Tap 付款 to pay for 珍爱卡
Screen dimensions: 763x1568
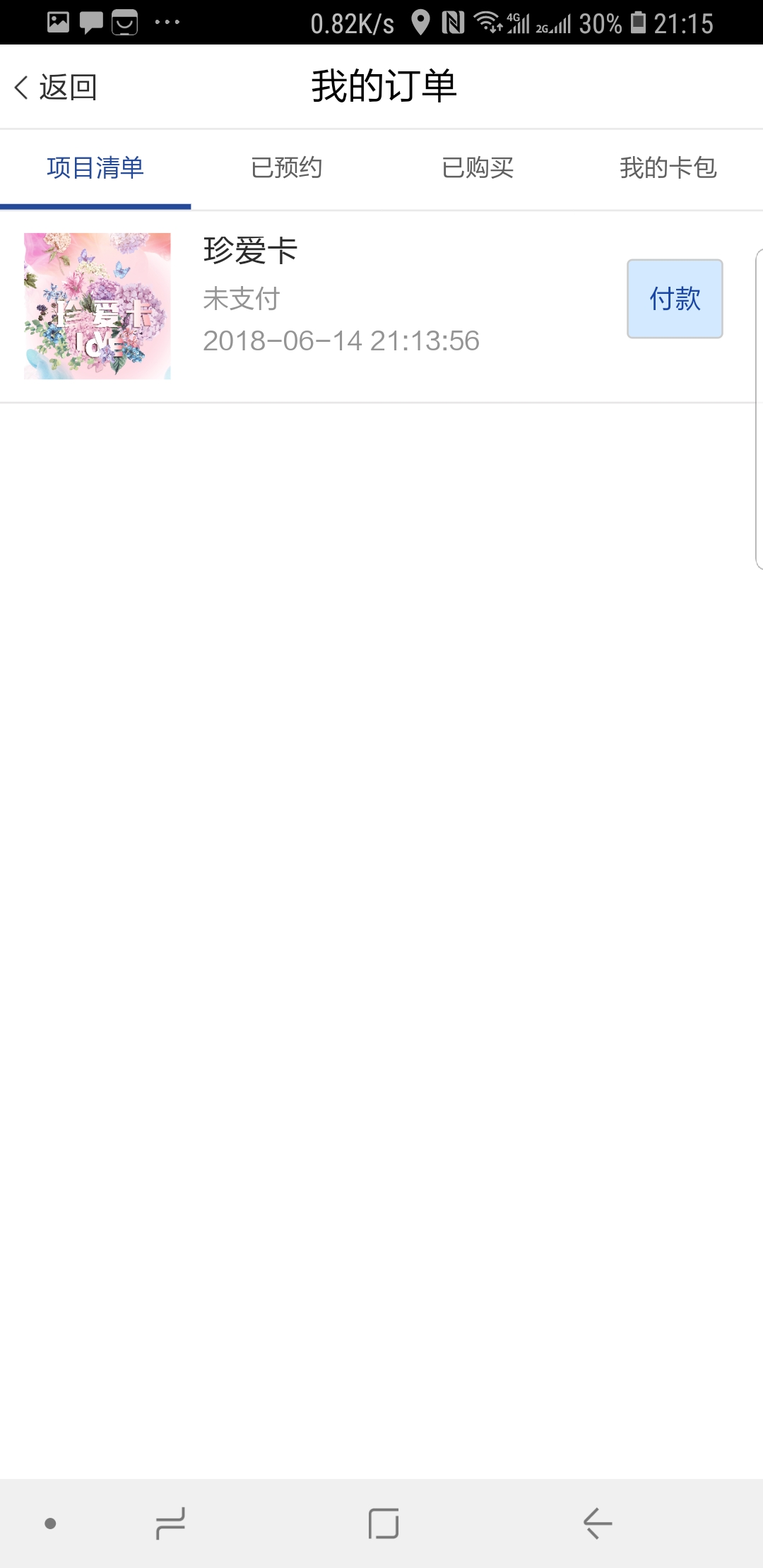pos(675,299)
